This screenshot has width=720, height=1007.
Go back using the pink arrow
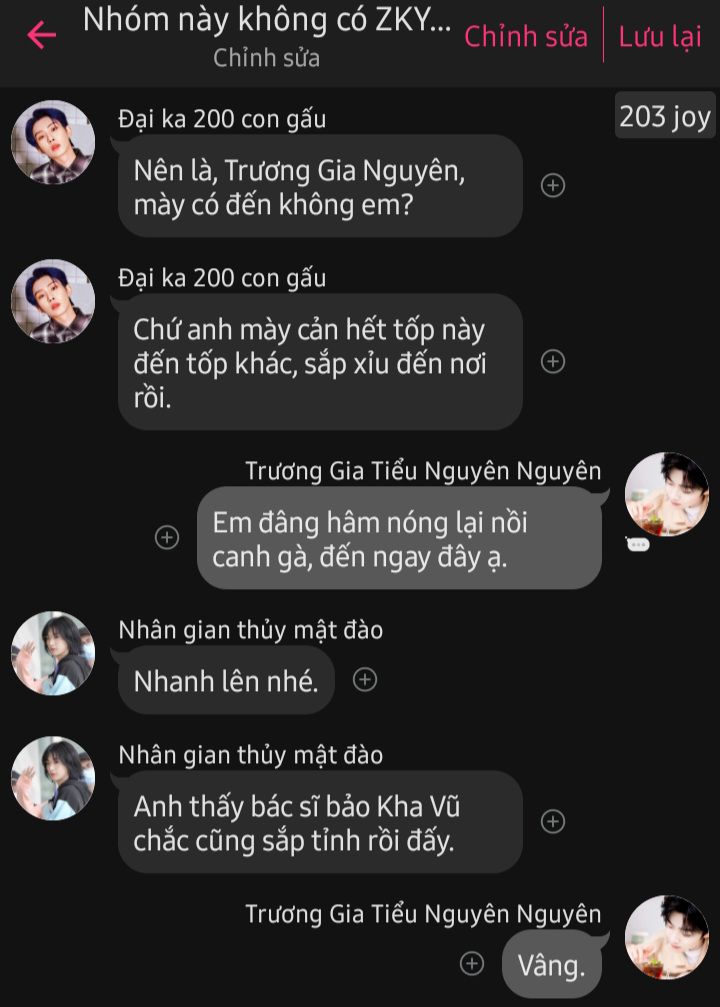pos(41,36)
